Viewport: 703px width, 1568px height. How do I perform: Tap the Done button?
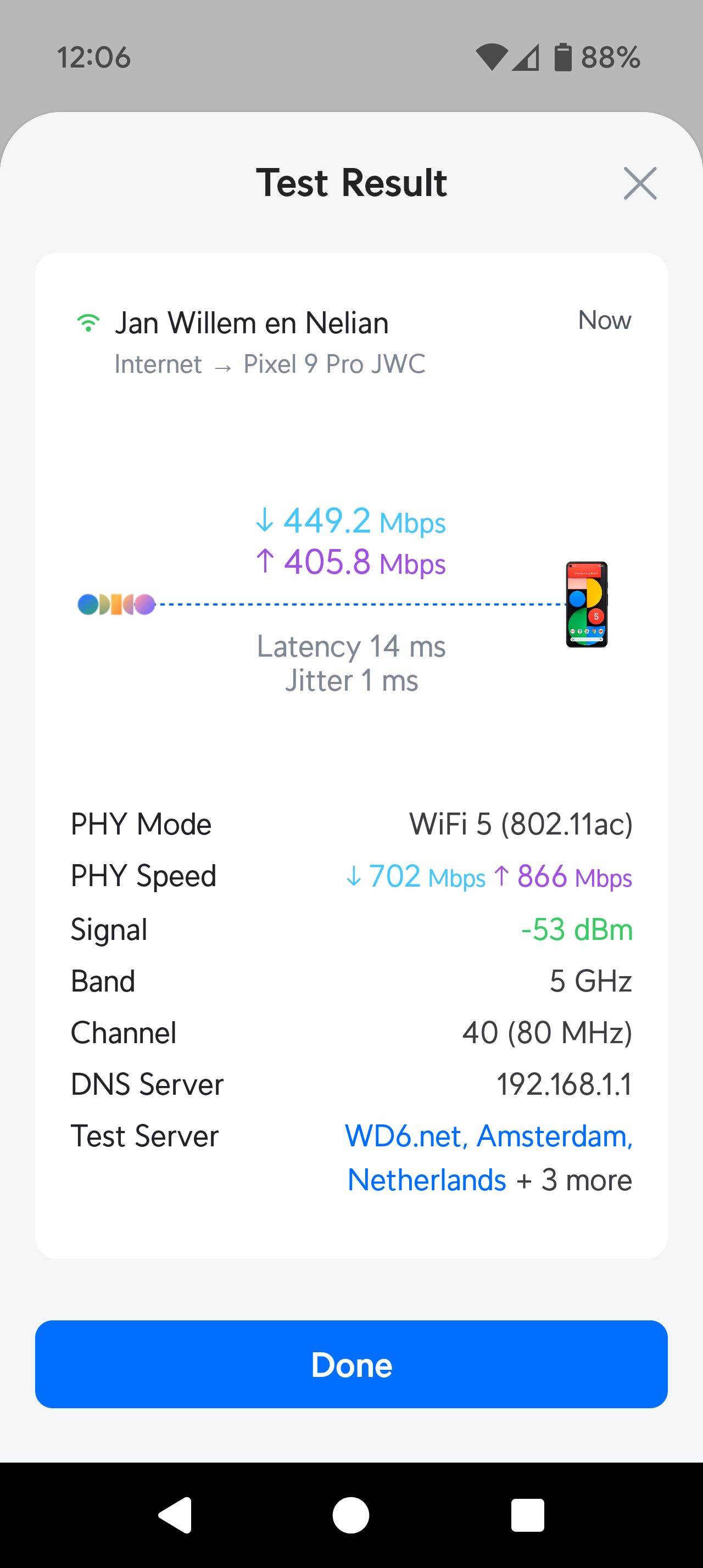(351, 1364)
